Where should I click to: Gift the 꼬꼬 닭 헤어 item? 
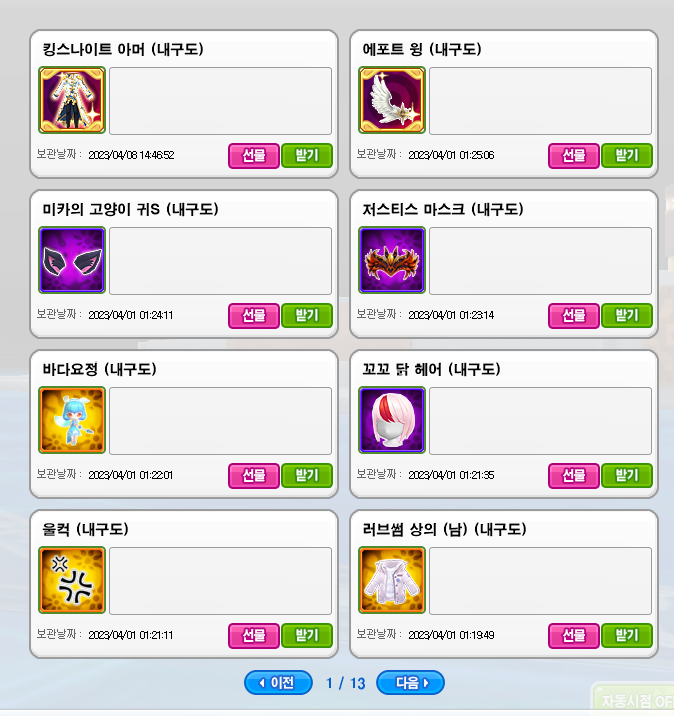point(574,476)
